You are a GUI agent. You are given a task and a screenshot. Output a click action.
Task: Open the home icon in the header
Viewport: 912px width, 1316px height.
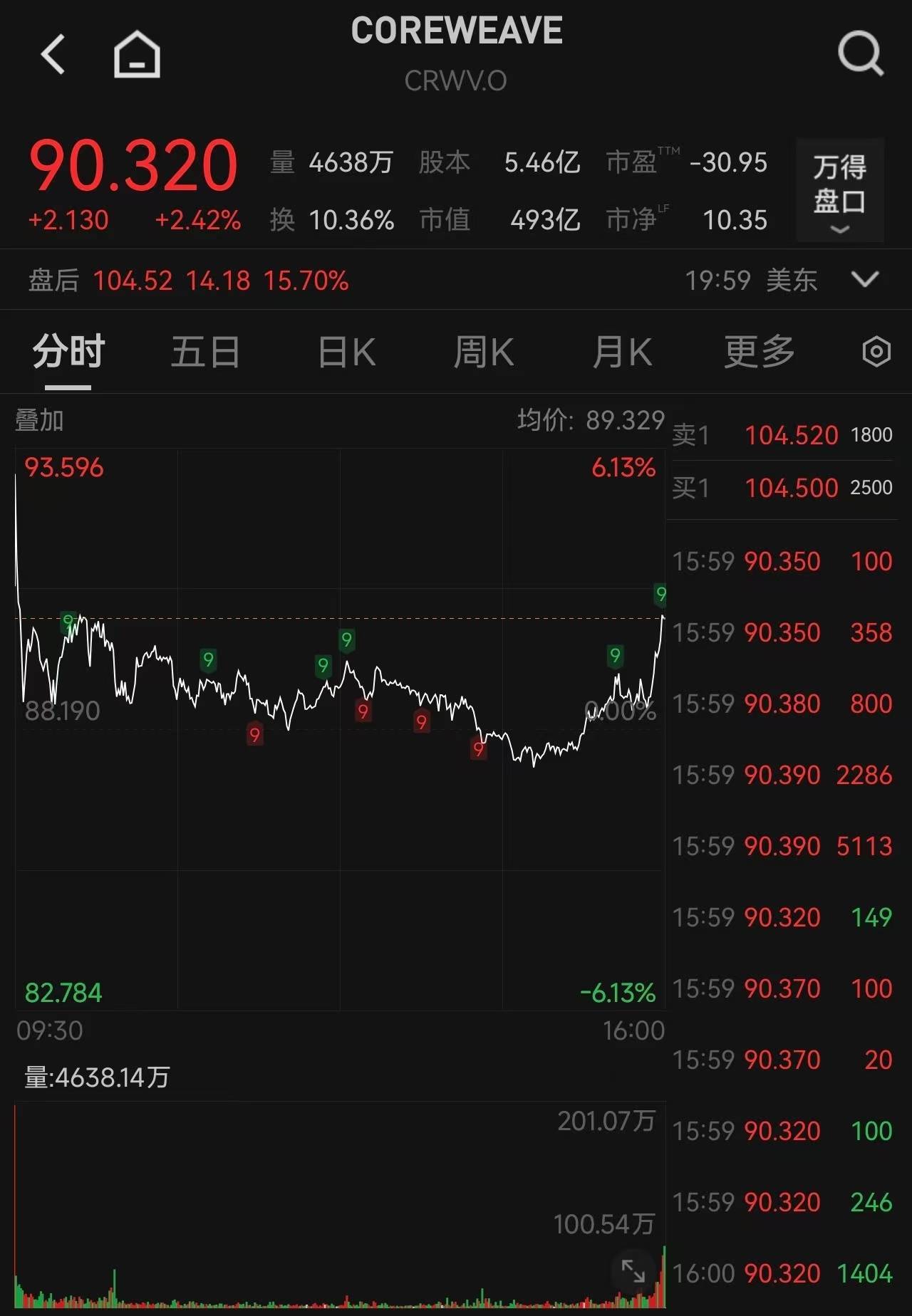[x=137, y=54]
